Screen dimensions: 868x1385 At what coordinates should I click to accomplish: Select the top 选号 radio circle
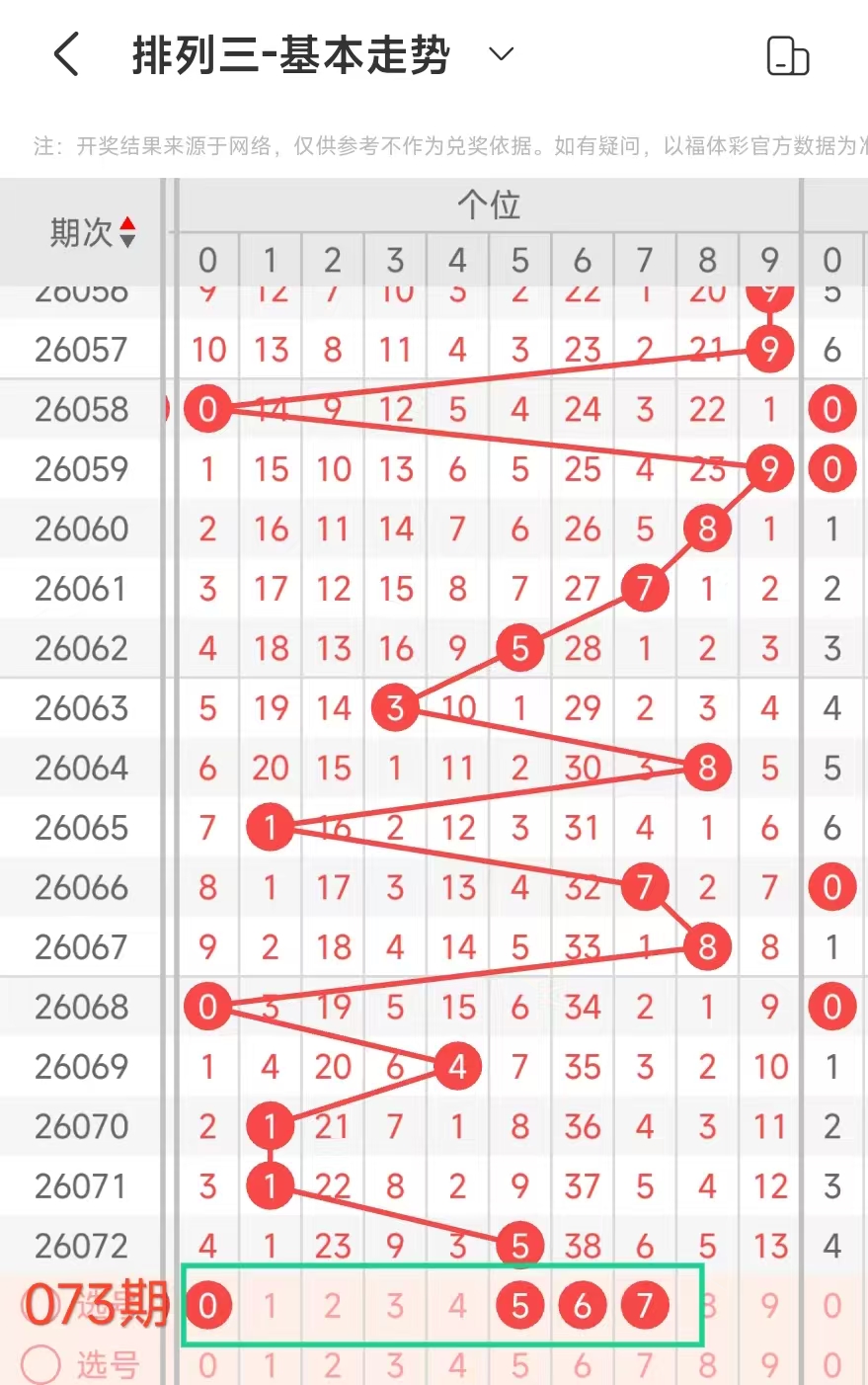click(x=41, y=1304)
